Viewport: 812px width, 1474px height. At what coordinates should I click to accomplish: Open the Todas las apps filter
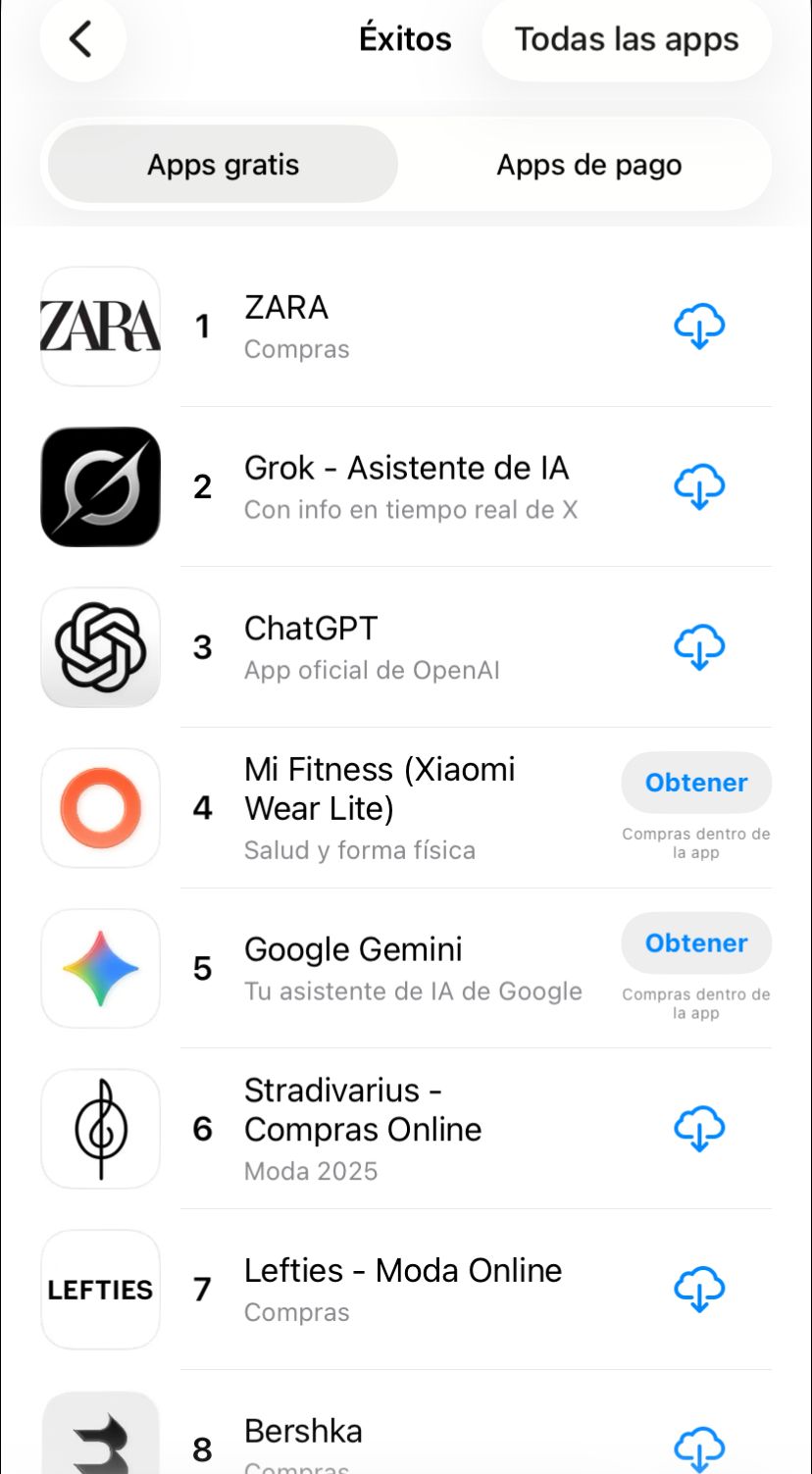[x=627, y=39]
